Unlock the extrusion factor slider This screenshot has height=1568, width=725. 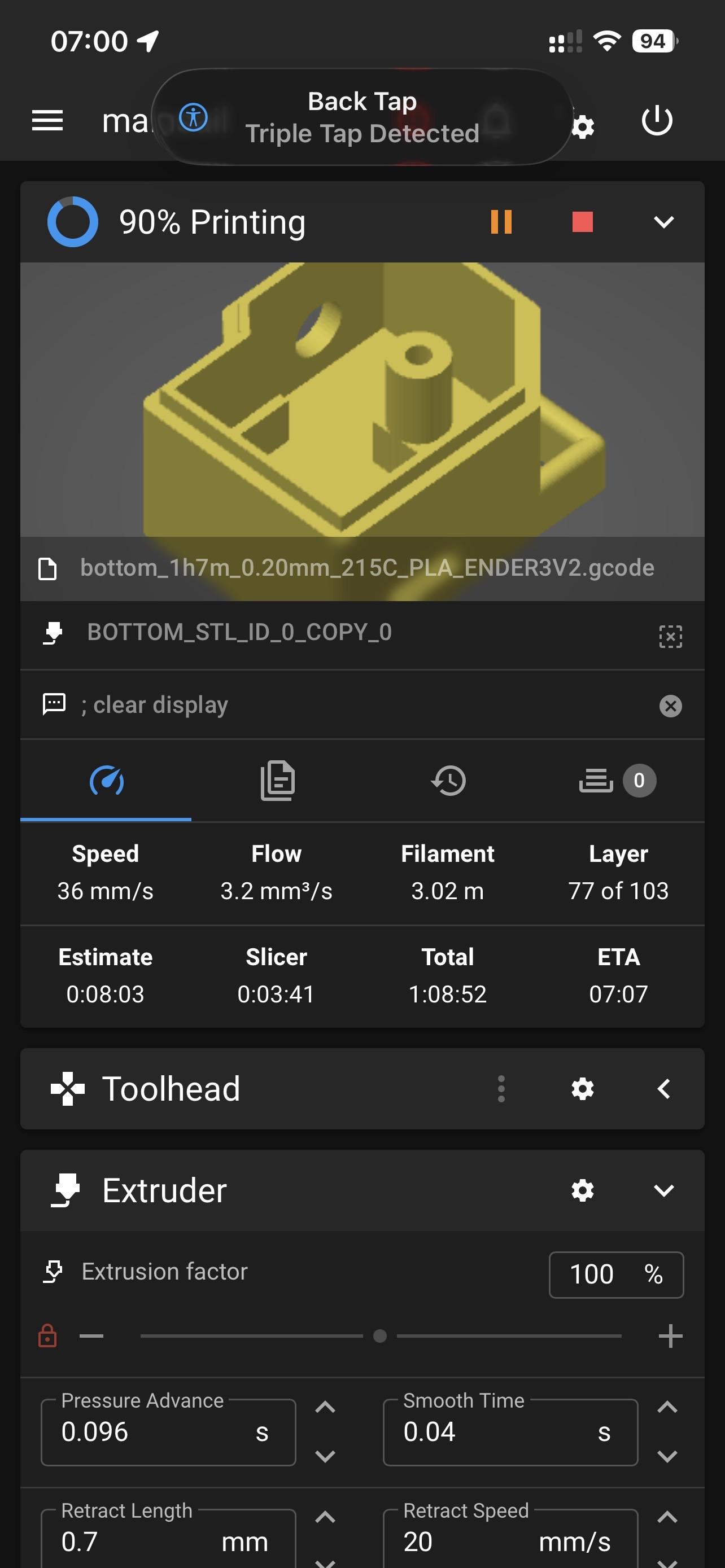pyautogui.click(x=47, y=1336)
